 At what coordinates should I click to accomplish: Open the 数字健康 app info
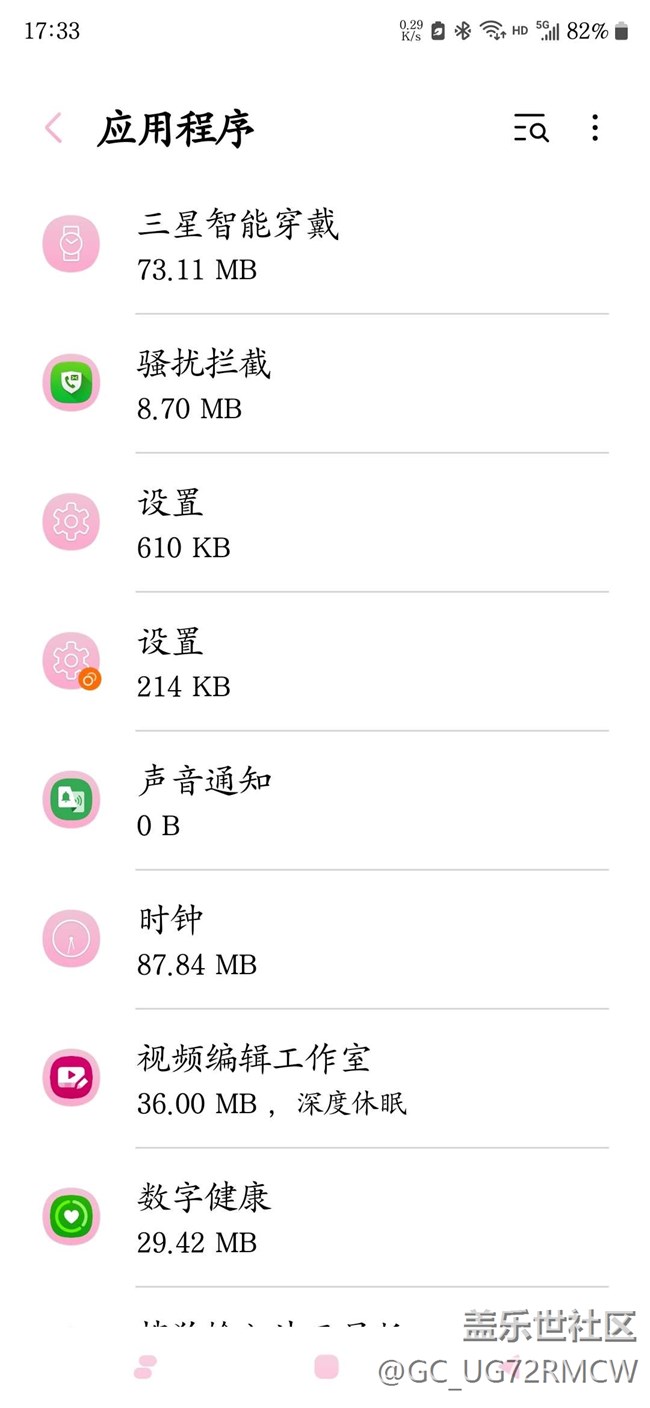(x=325, y=1217)
